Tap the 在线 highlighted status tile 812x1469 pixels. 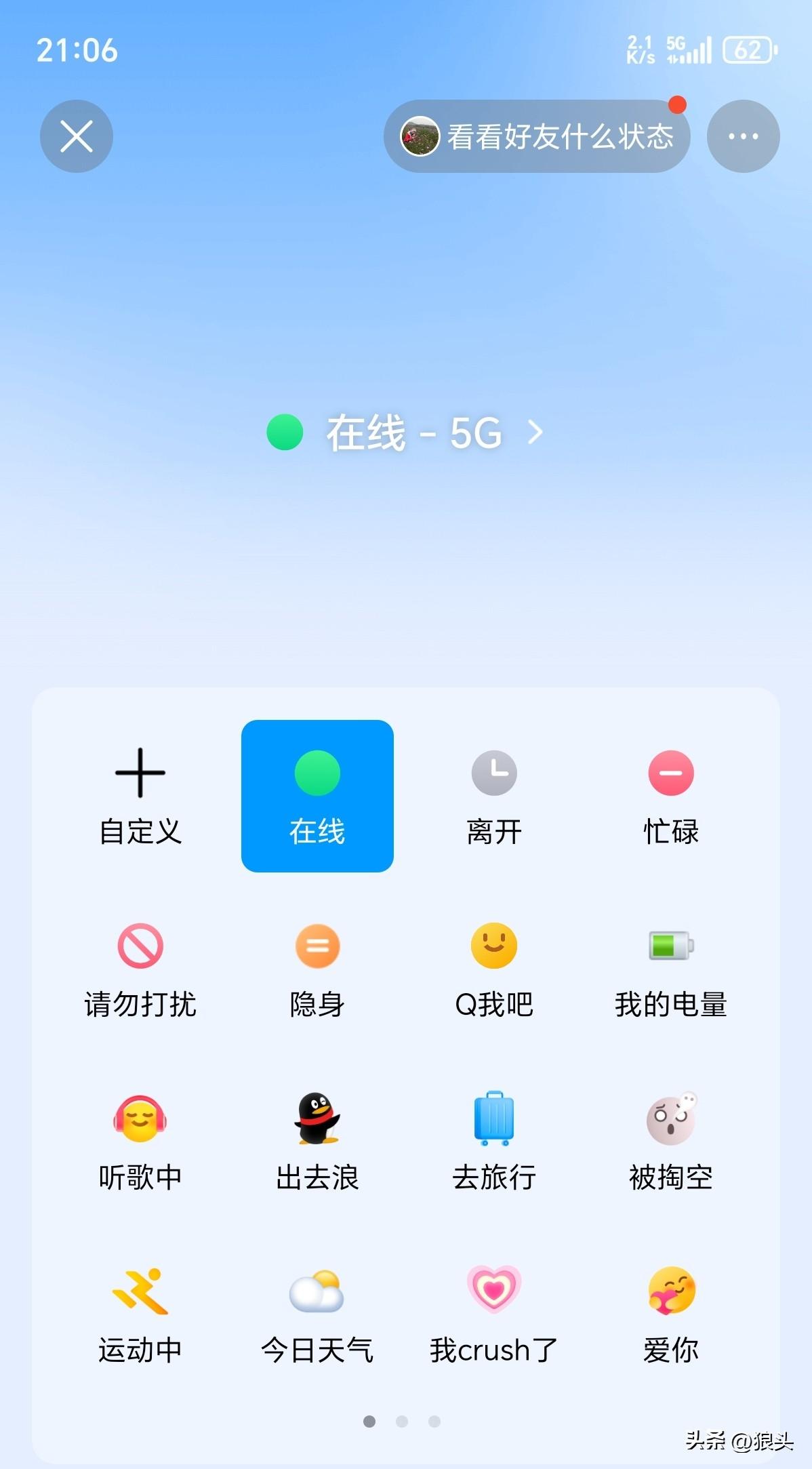(316, 797)
